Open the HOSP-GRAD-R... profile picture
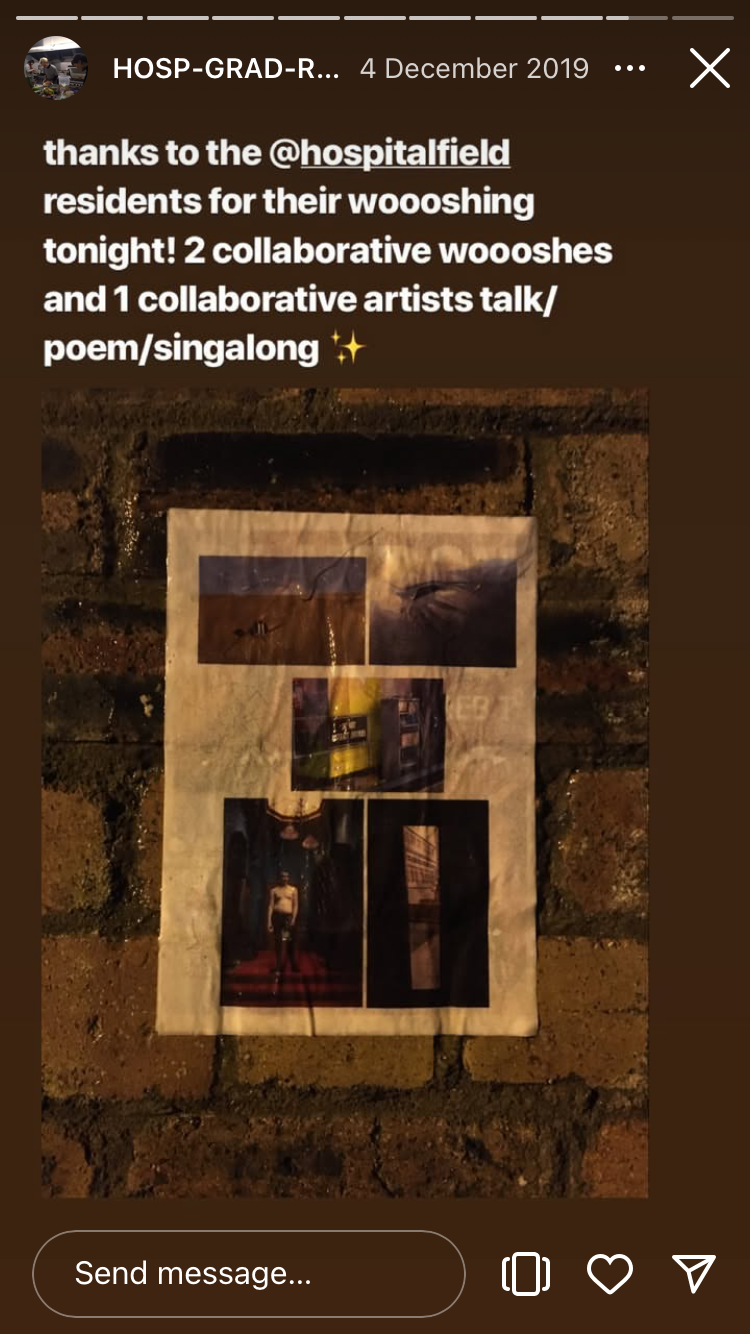The height and width of the screenshot is (1334, 750). tap(56, 69)
